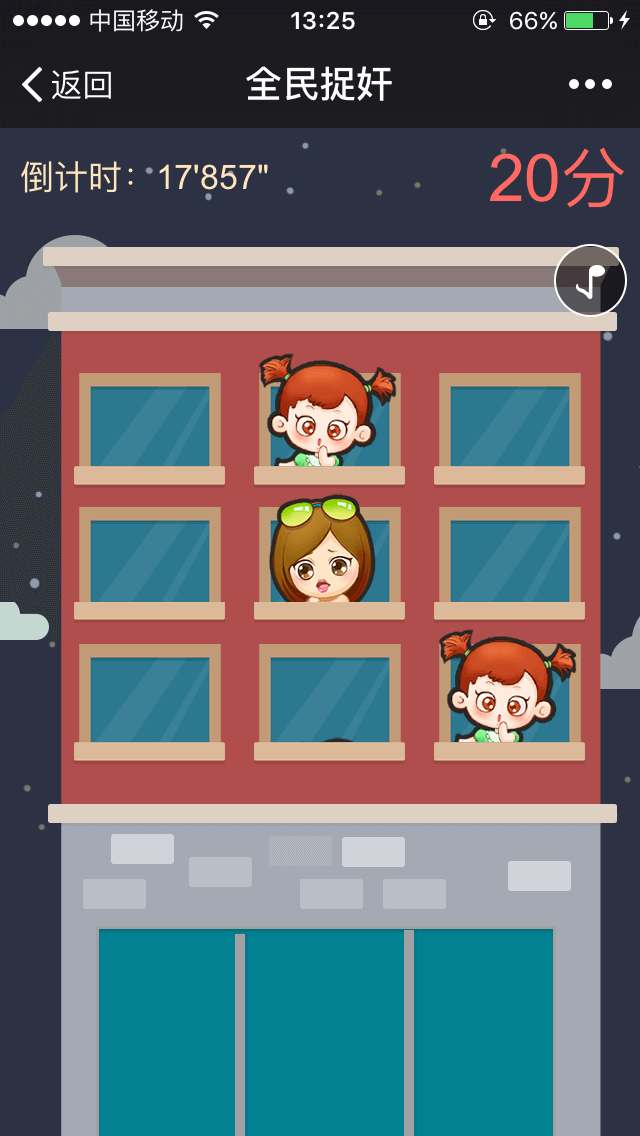Tap the brown-haired girl with sunglasses
Screen dimensions: 640x1136
322,555
